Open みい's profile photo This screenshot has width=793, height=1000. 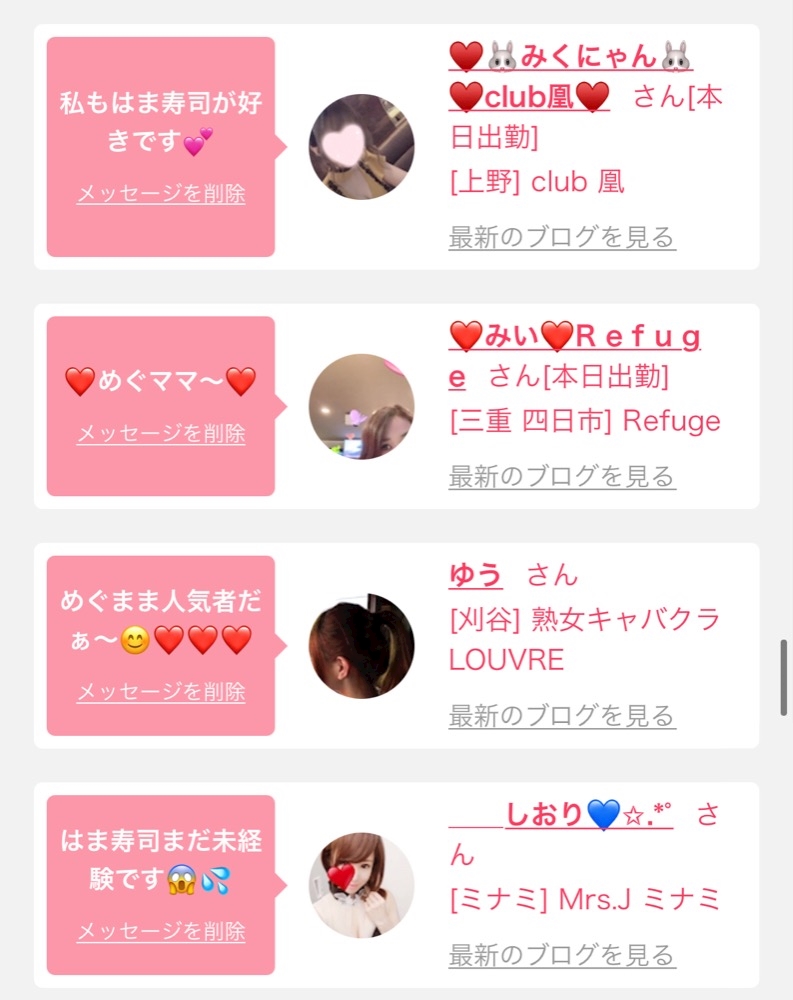point(361,406)
